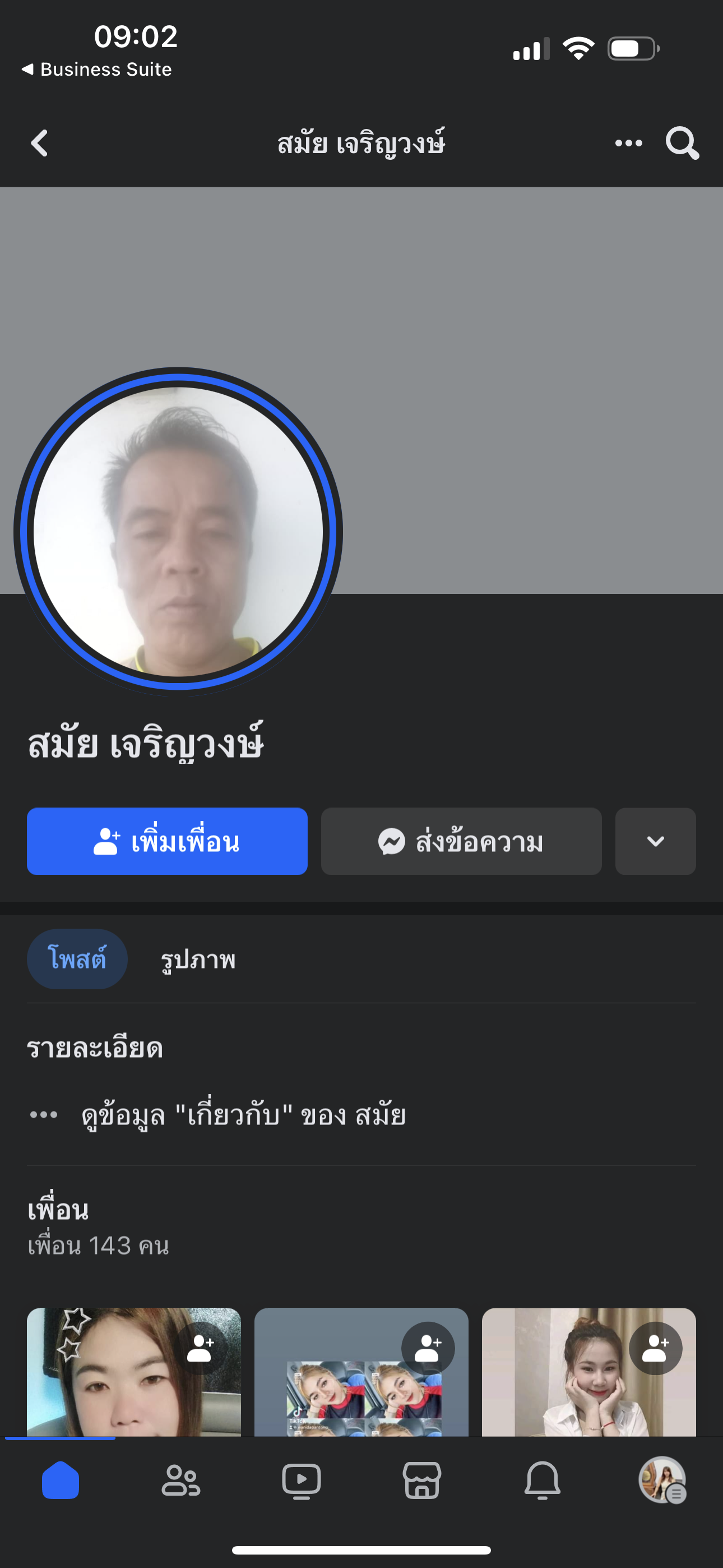Viewport: 723px width, 1568px height.
Task: Open search from the magnifier icon
Action: (x=682, y=143)
